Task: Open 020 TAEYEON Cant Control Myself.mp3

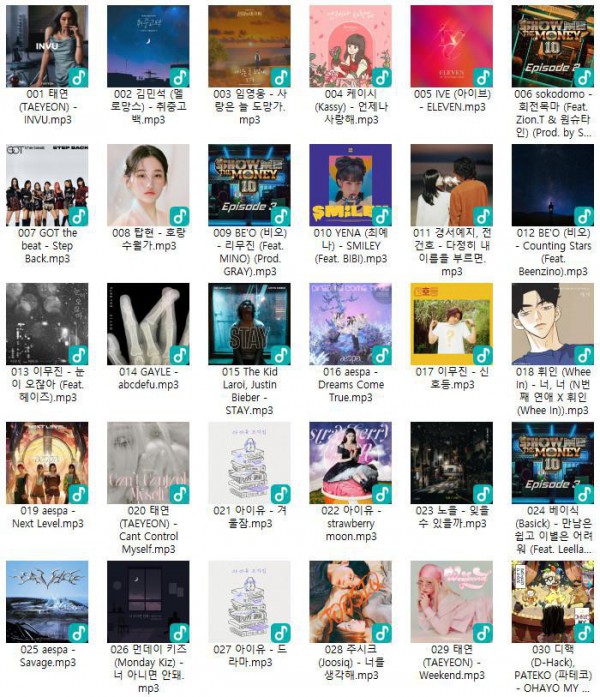Action: point(147,462)
